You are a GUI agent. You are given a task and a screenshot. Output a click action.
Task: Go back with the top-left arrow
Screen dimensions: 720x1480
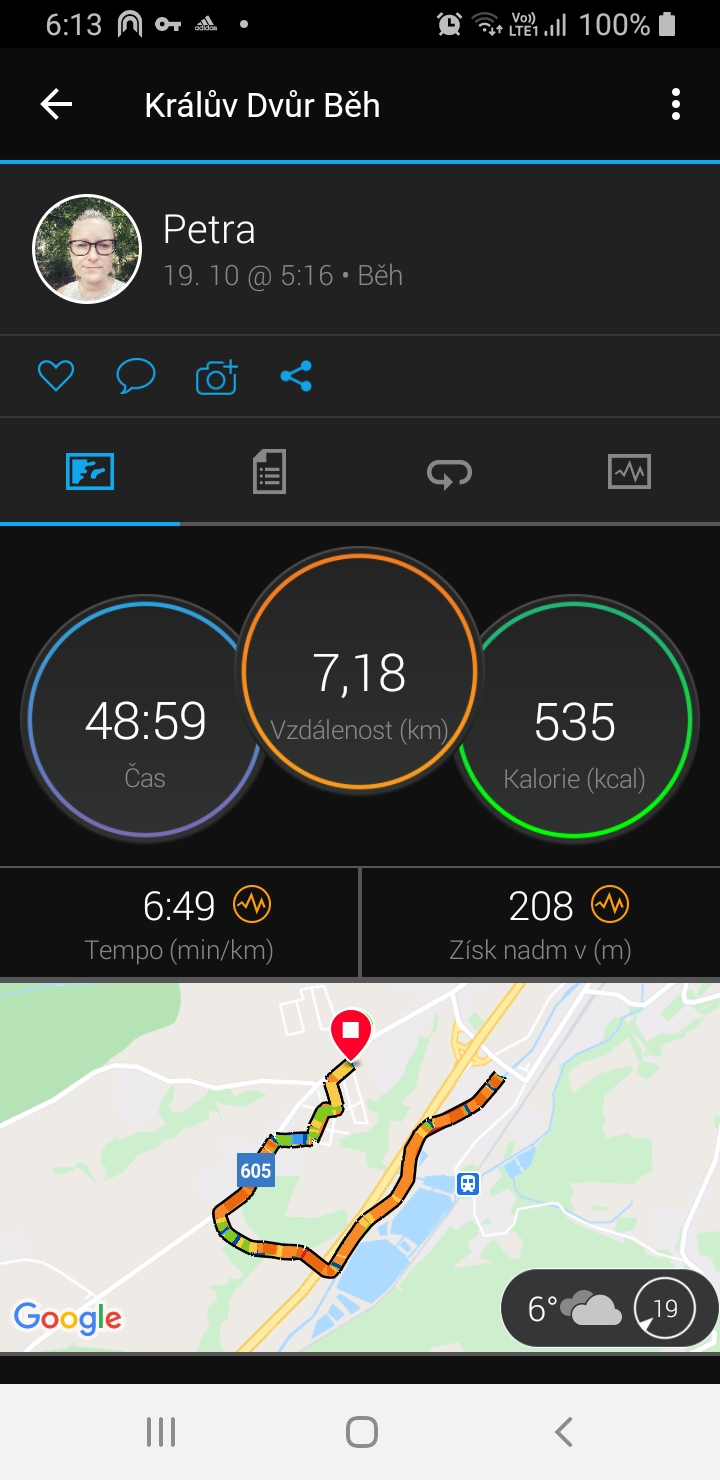pyautogui.click(x=56, y=104)
